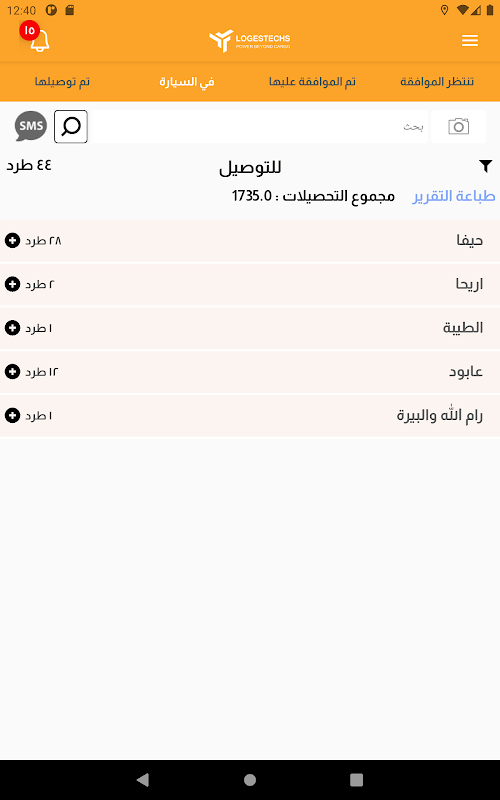Tap the camera scan icon
Image resolution: width=500 pixels, height=800 pixels.
(x=458, y=127)
